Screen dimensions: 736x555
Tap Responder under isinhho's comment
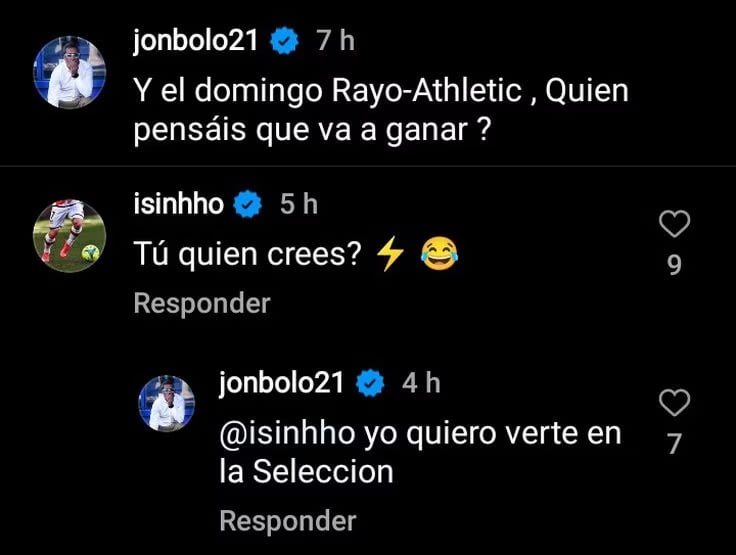(201, 303)
